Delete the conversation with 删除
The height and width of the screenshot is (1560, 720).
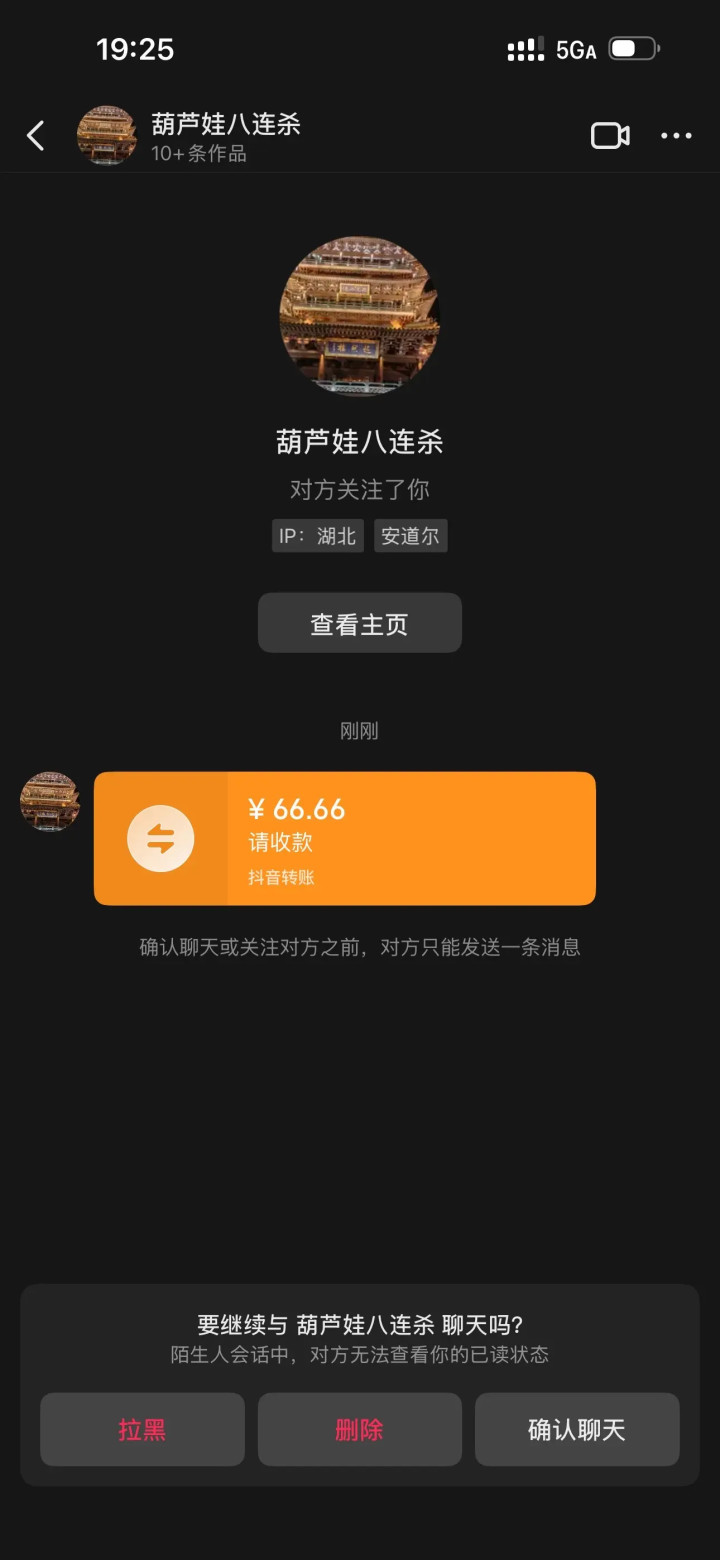click(x=360, y=1429)
